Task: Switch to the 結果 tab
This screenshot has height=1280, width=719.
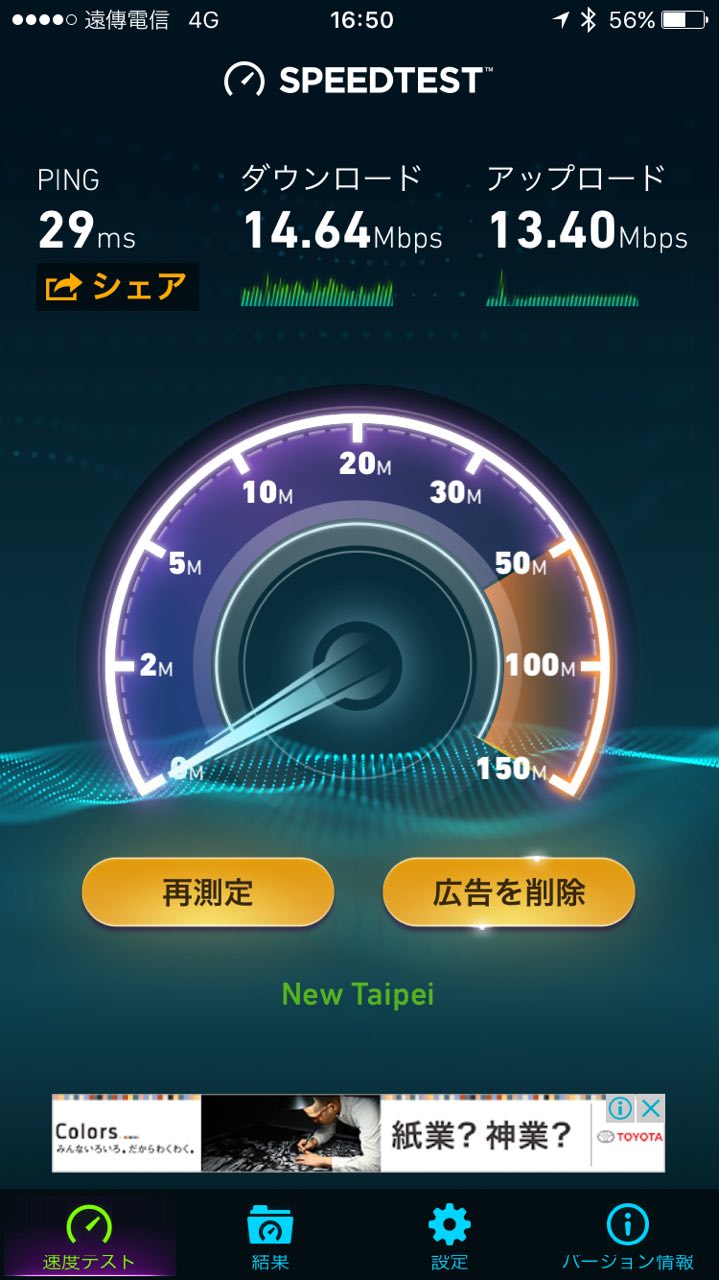Action: [270, 1236]
